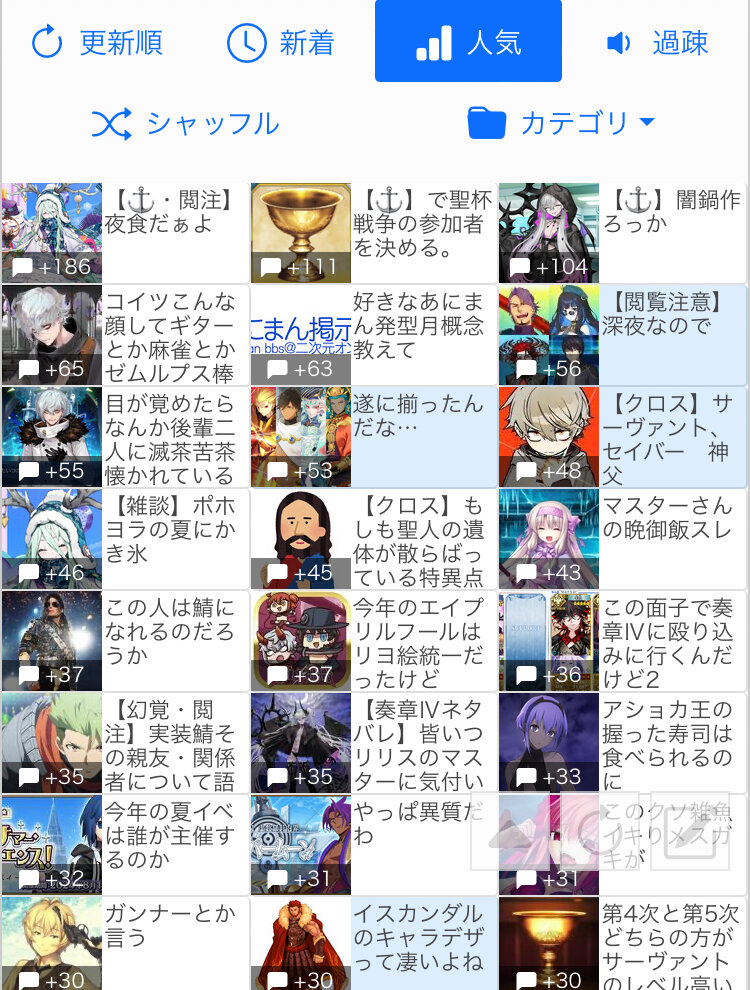Expand the カテゴリ dropdown
Viewport: 750px width, 990px height.
tap(561, 123)
